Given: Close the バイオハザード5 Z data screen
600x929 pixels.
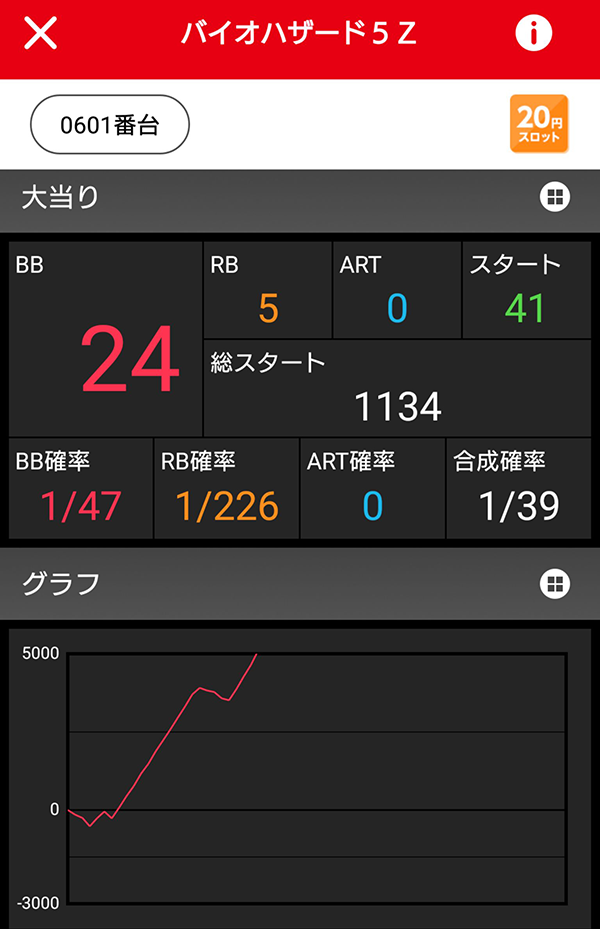Looking at the screenshot, I should coord(41,34).
